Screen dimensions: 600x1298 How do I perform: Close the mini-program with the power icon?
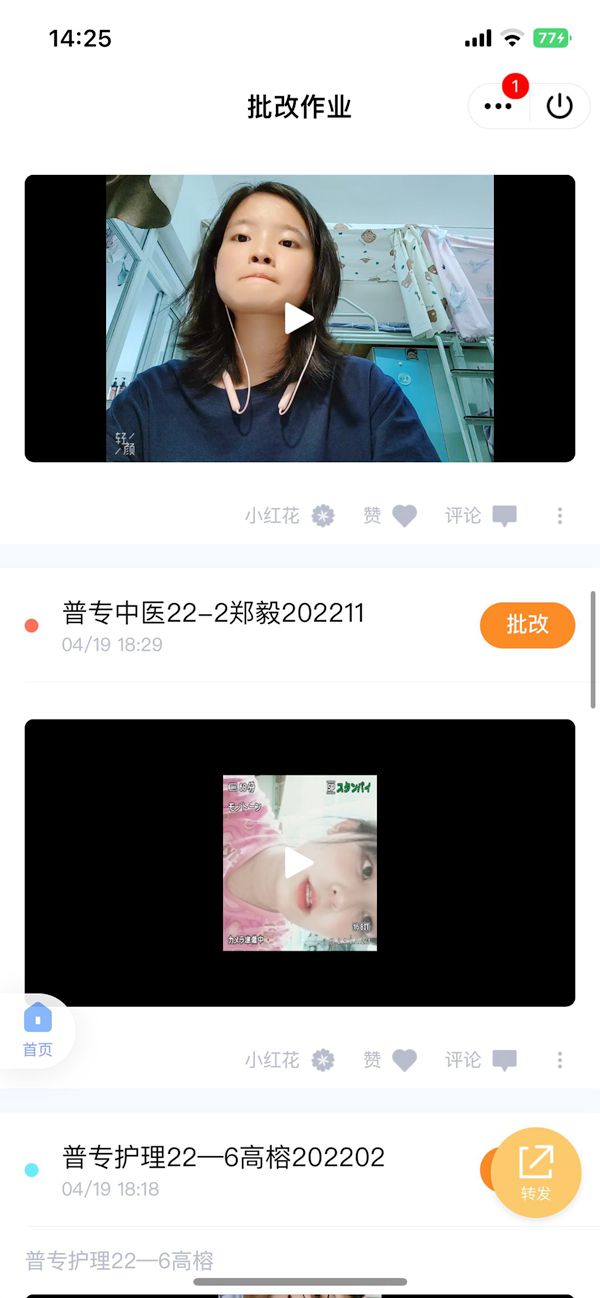click(560, 106)
